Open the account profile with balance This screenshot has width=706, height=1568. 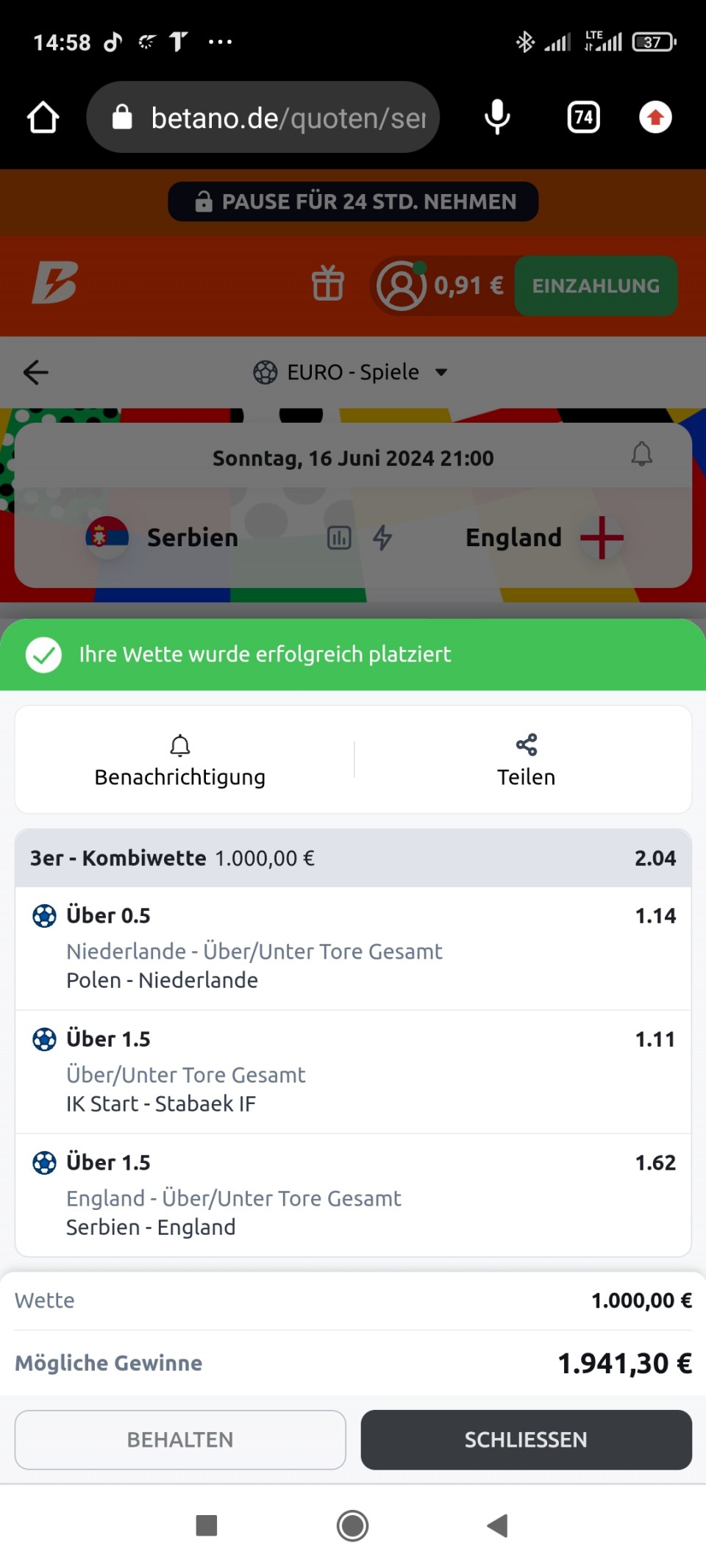click(440, 285)
